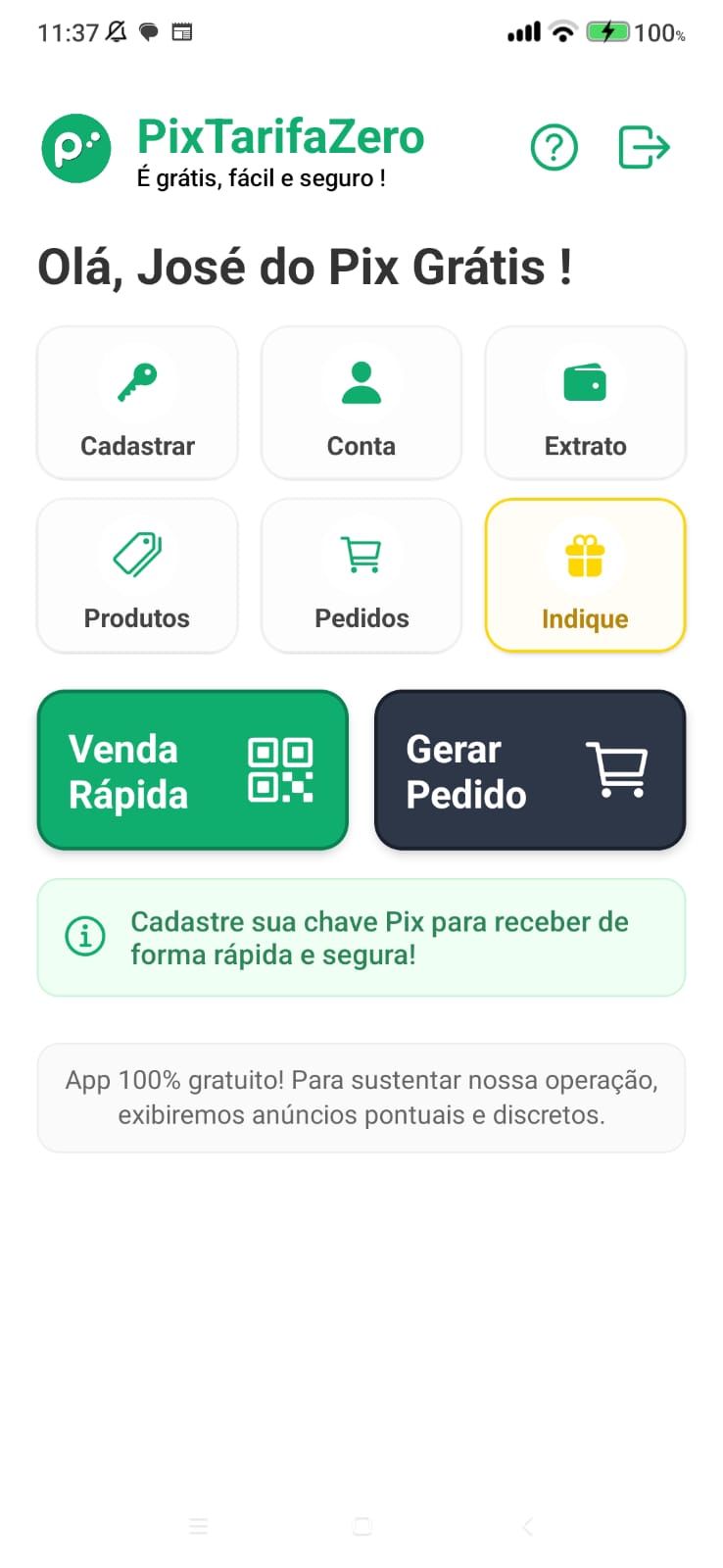Tap the help question mark icon

(x=554, y=147)
